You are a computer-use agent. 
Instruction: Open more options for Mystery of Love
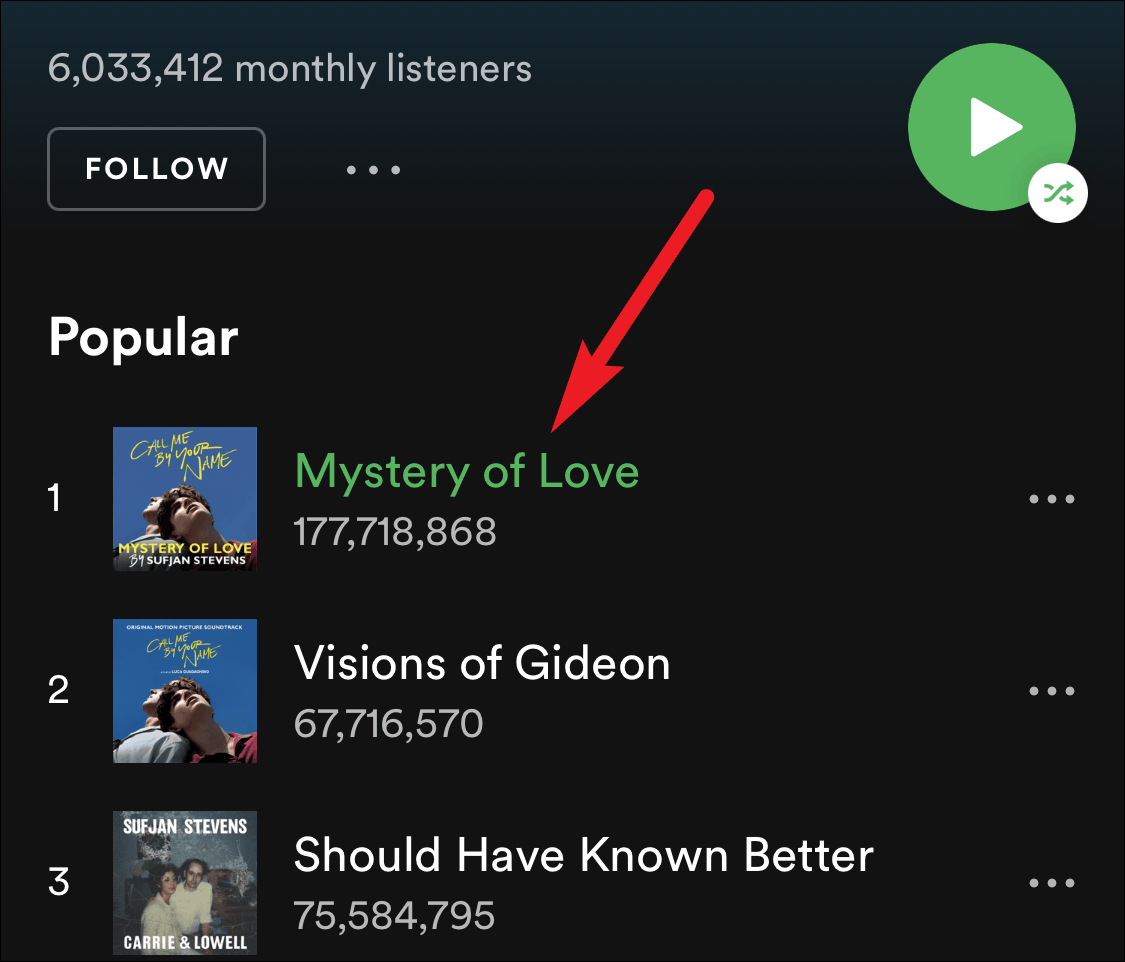pos(1052,499)
